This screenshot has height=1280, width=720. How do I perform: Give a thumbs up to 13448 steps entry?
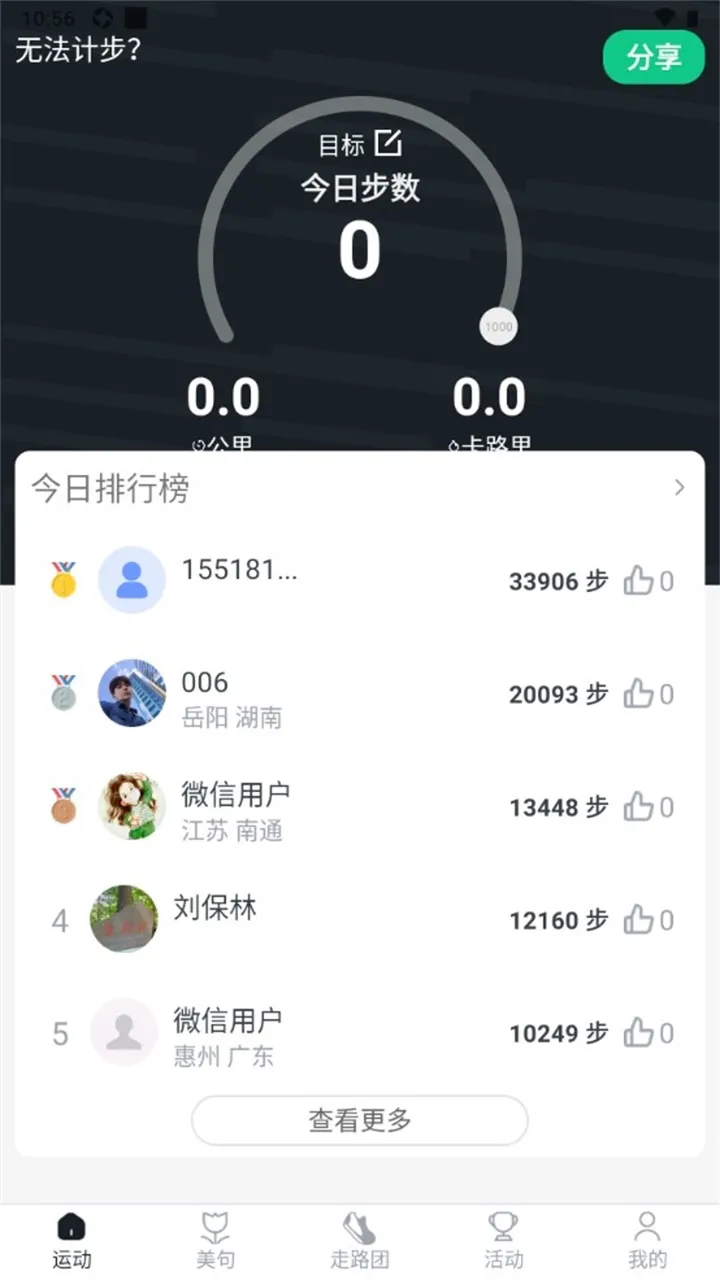pyautogui.click(x=639, y=806)
